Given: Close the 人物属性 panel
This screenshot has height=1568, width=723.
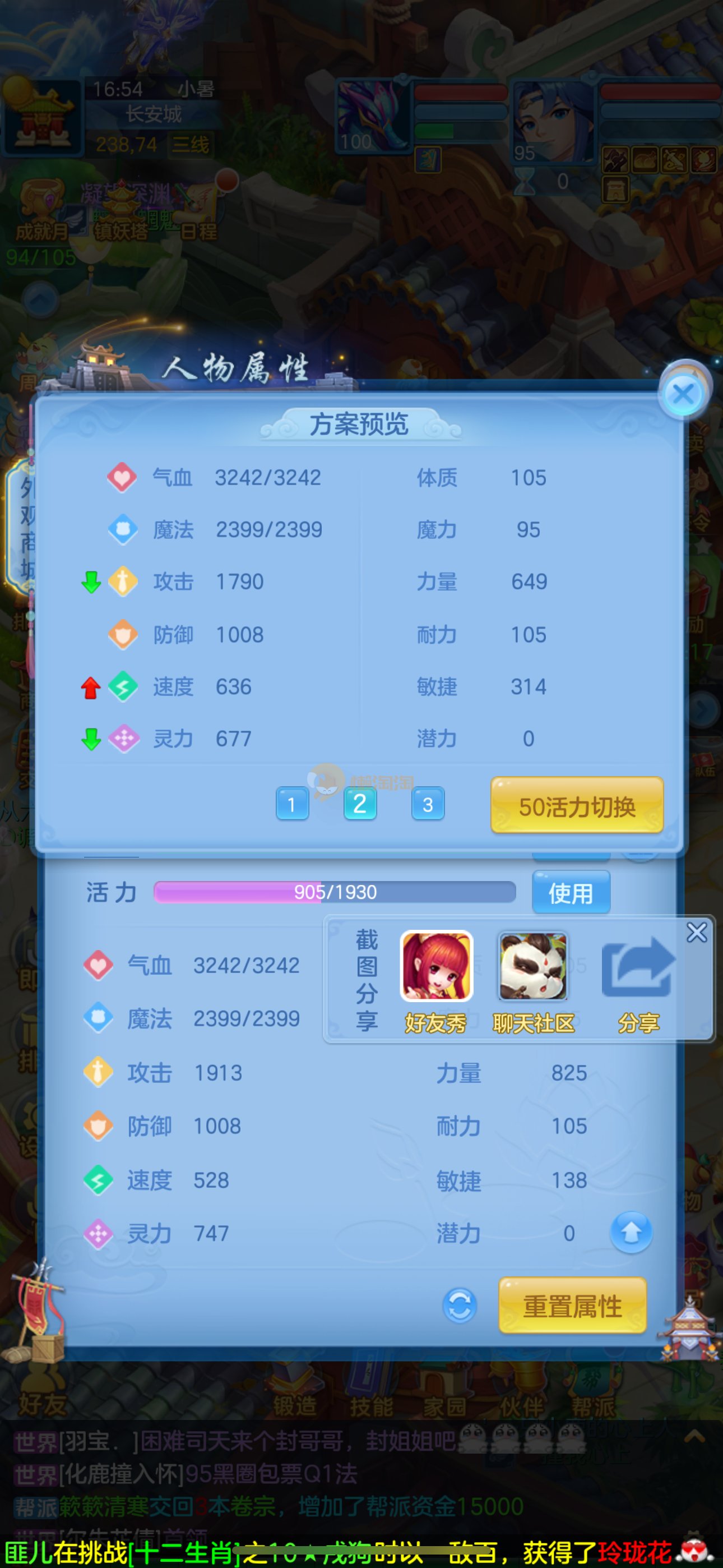Looking at the screenshot, I should 683,394.
